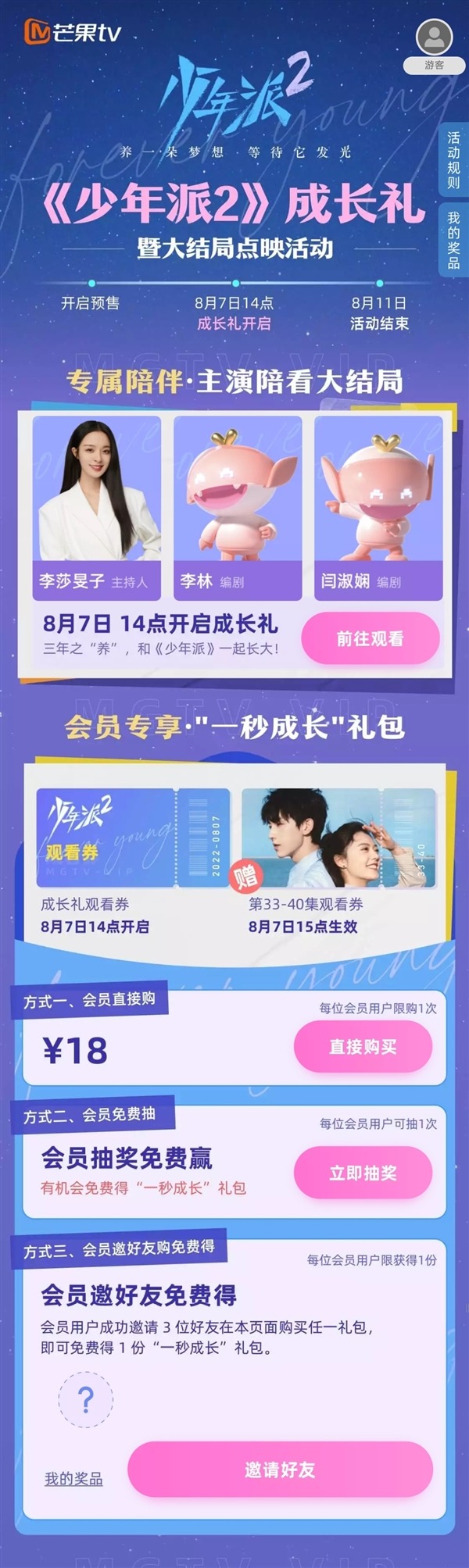This screenshot has height=1568, width=469.
Task: Open the underlined 我的奖品 link
Action: click(73, 1478)
